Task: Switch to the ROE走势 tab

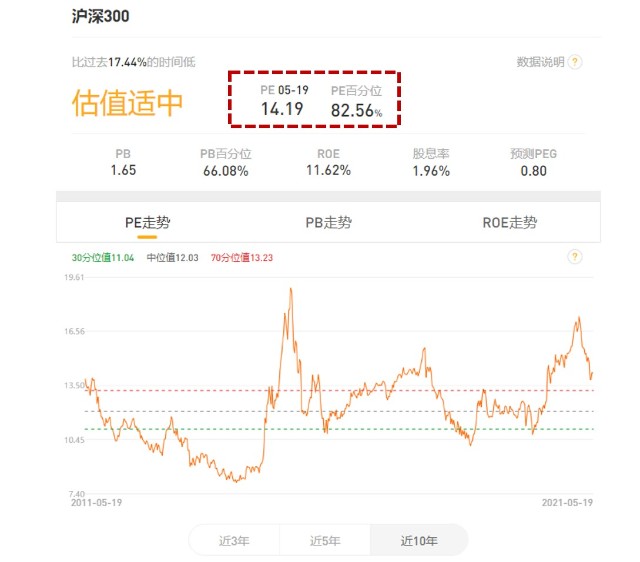Action: 510,222
